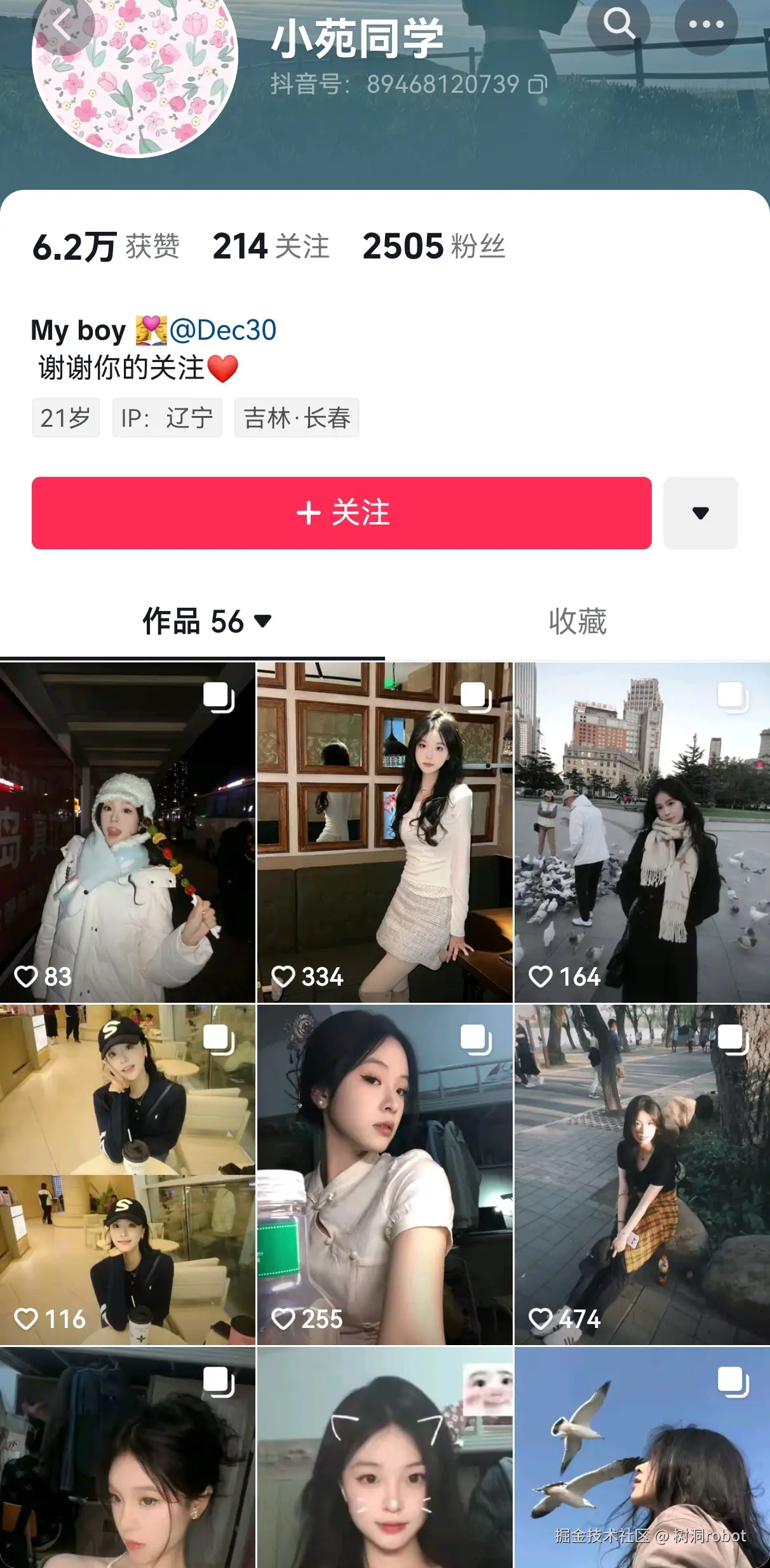Tap the 21岁 age tag
This screenshot has height=1568, width=770.
tap(65, 417)
